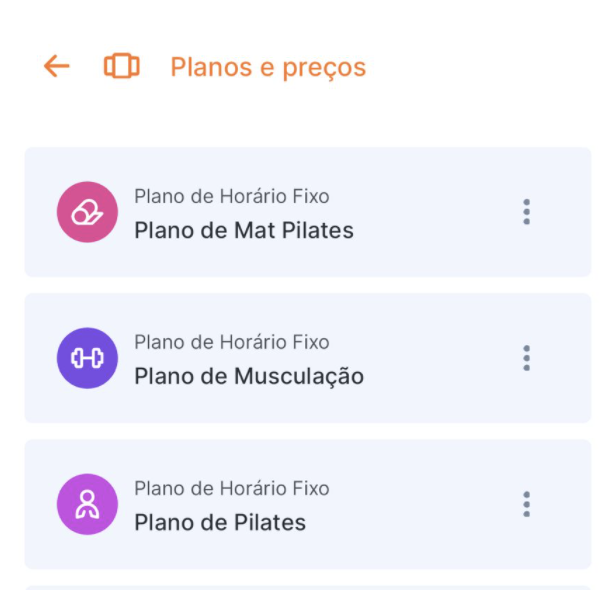Tap the carousel icon beside Planos e preços

(121, 67)
